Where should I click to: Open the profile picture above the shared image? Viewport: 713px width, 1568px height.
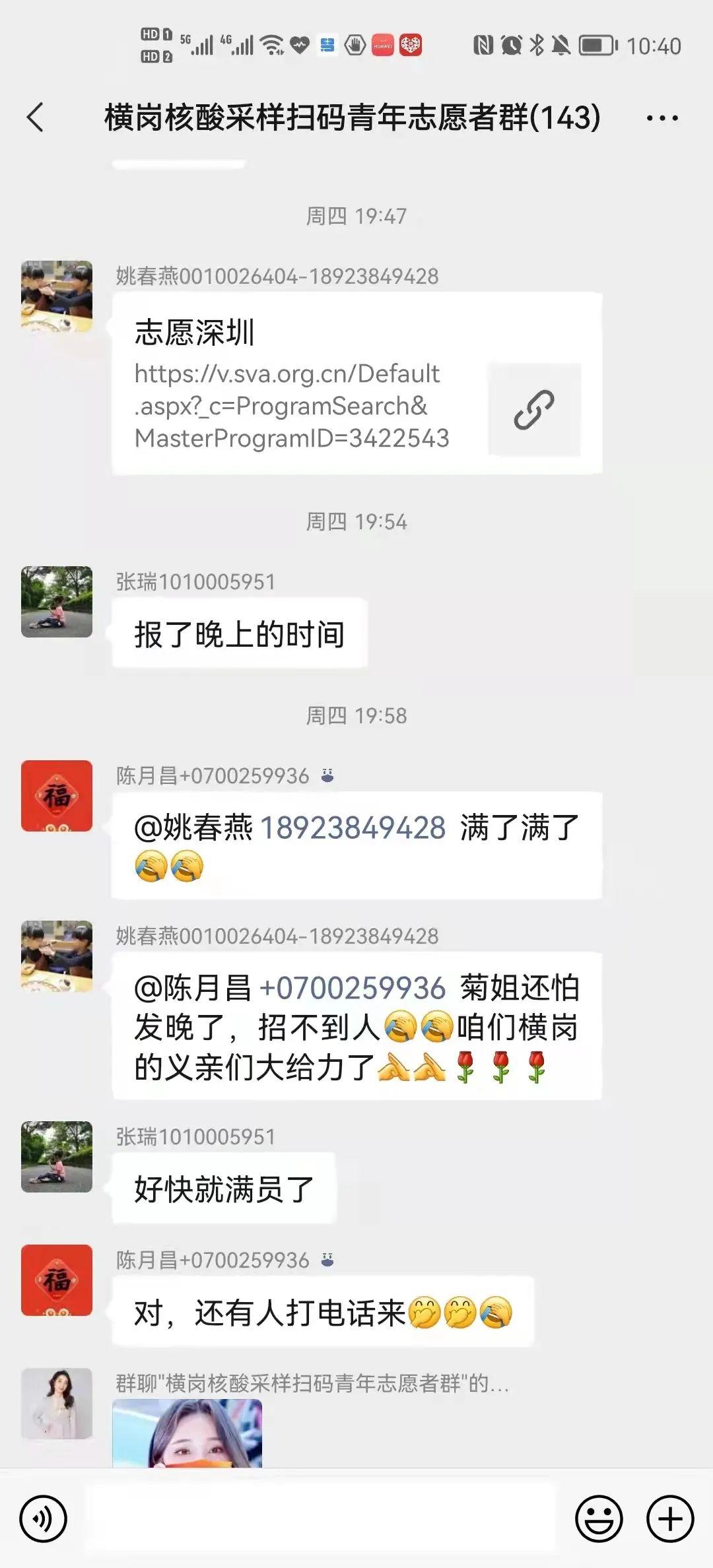point(57,1403)
